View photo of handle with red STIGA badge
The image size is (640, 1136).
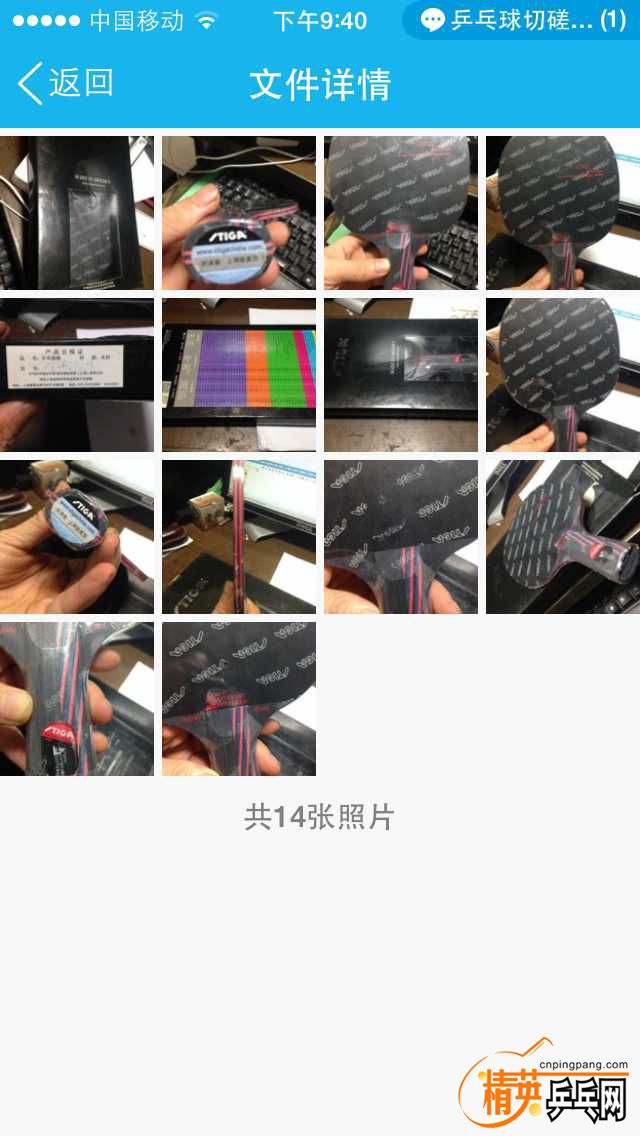(77, 699)
